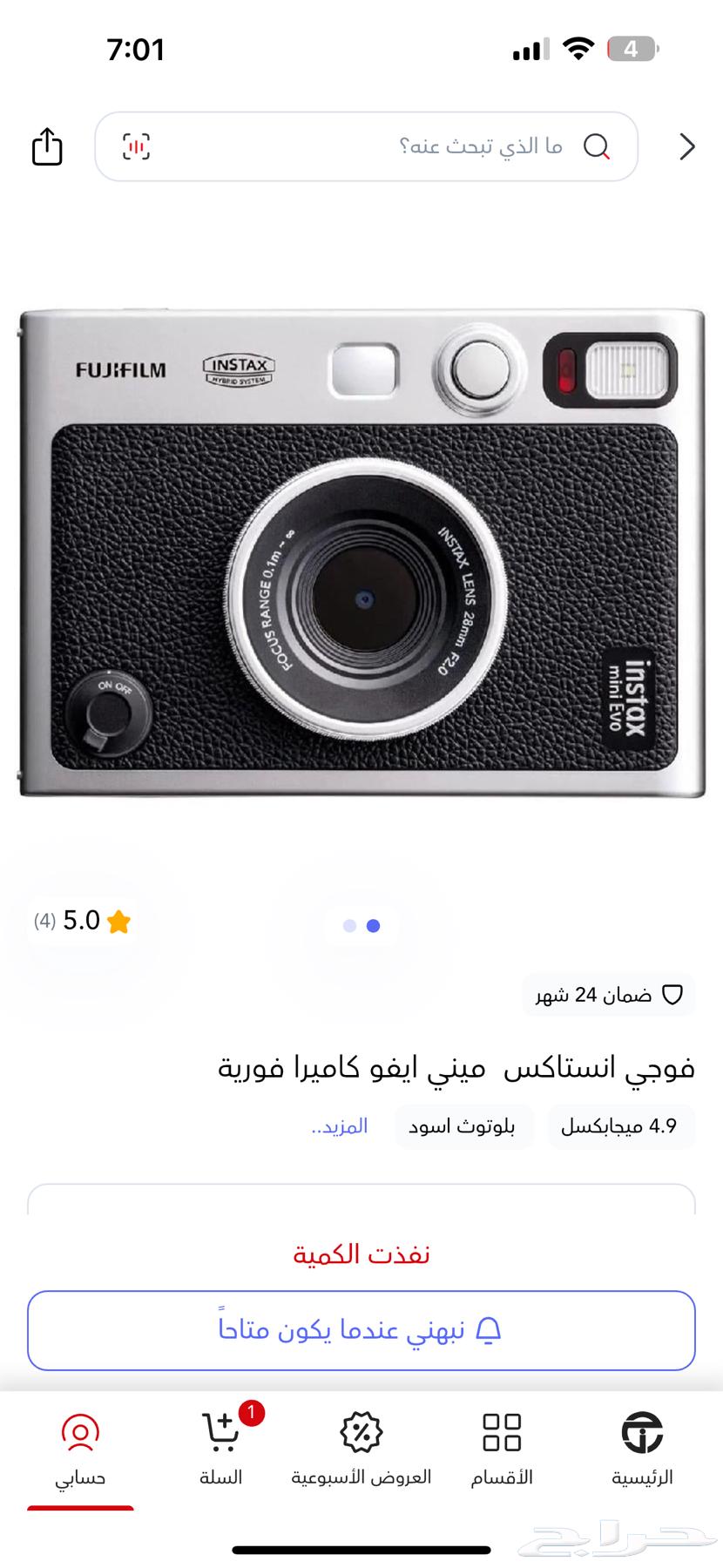This screenshot has height=1568, width=723.
Task: Open the الأقسام categories tab
Action: coord(502,1449)
